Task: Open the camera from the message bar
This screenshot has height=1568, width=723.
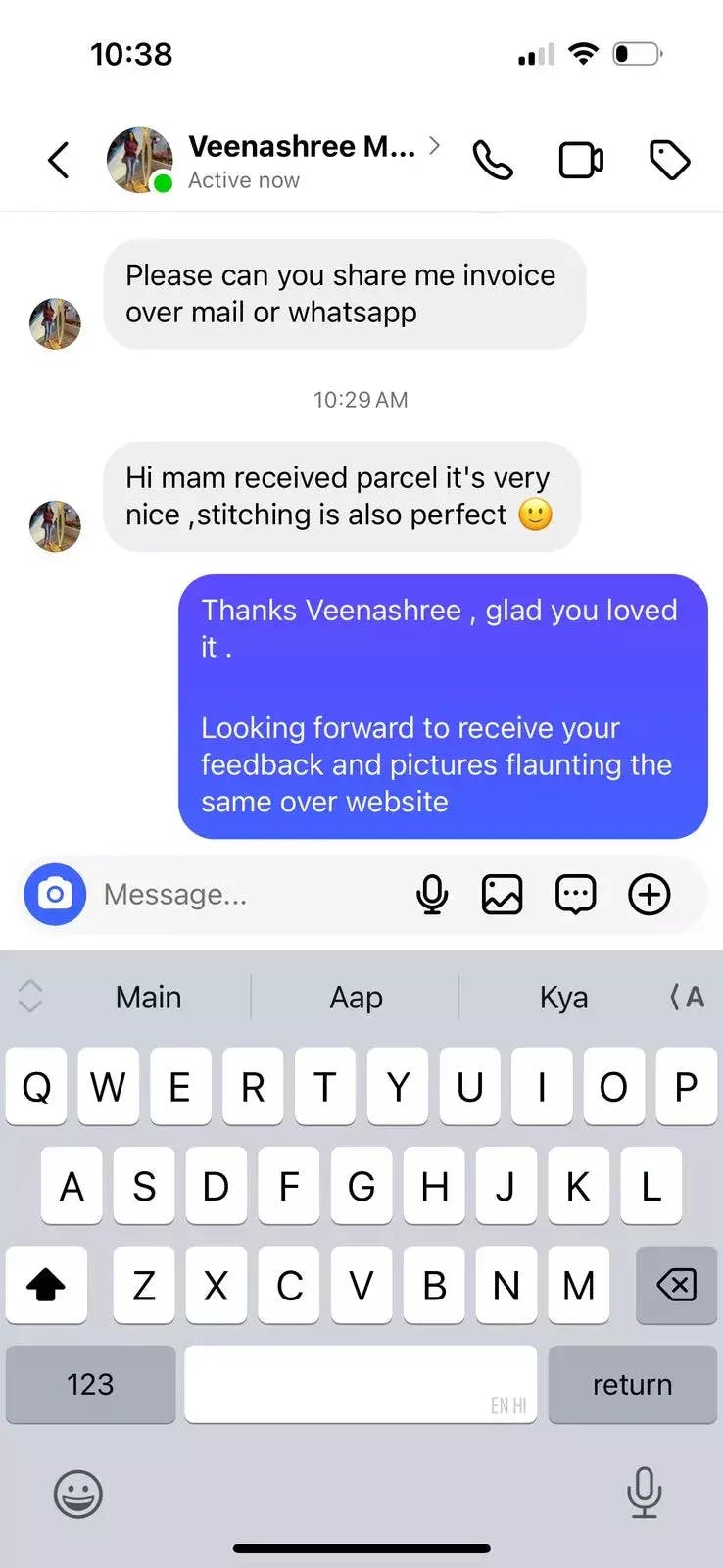Action: click(55, 894)
